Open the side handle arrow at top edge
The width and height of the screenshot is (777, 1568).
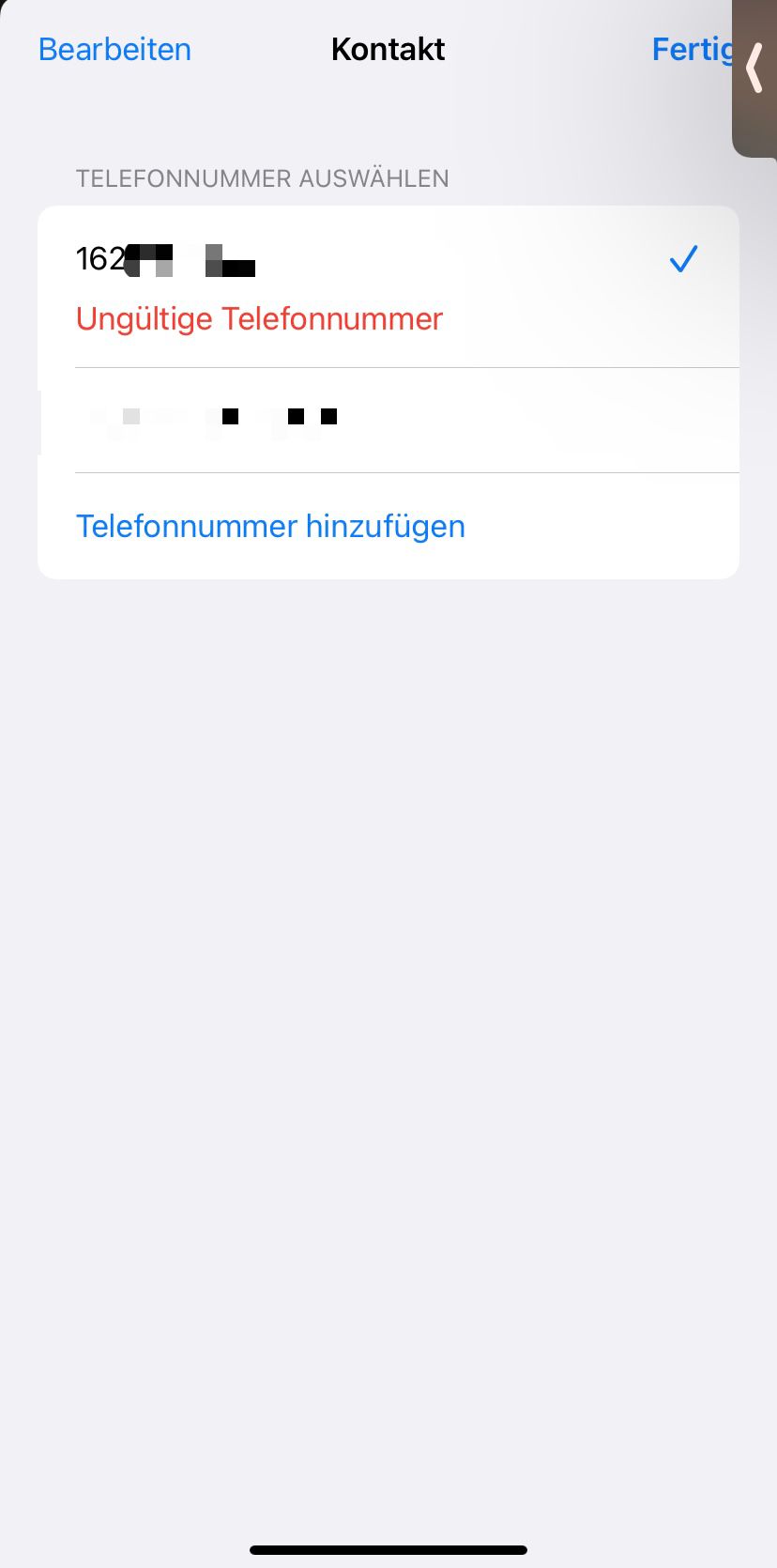(x=754, y=69)
